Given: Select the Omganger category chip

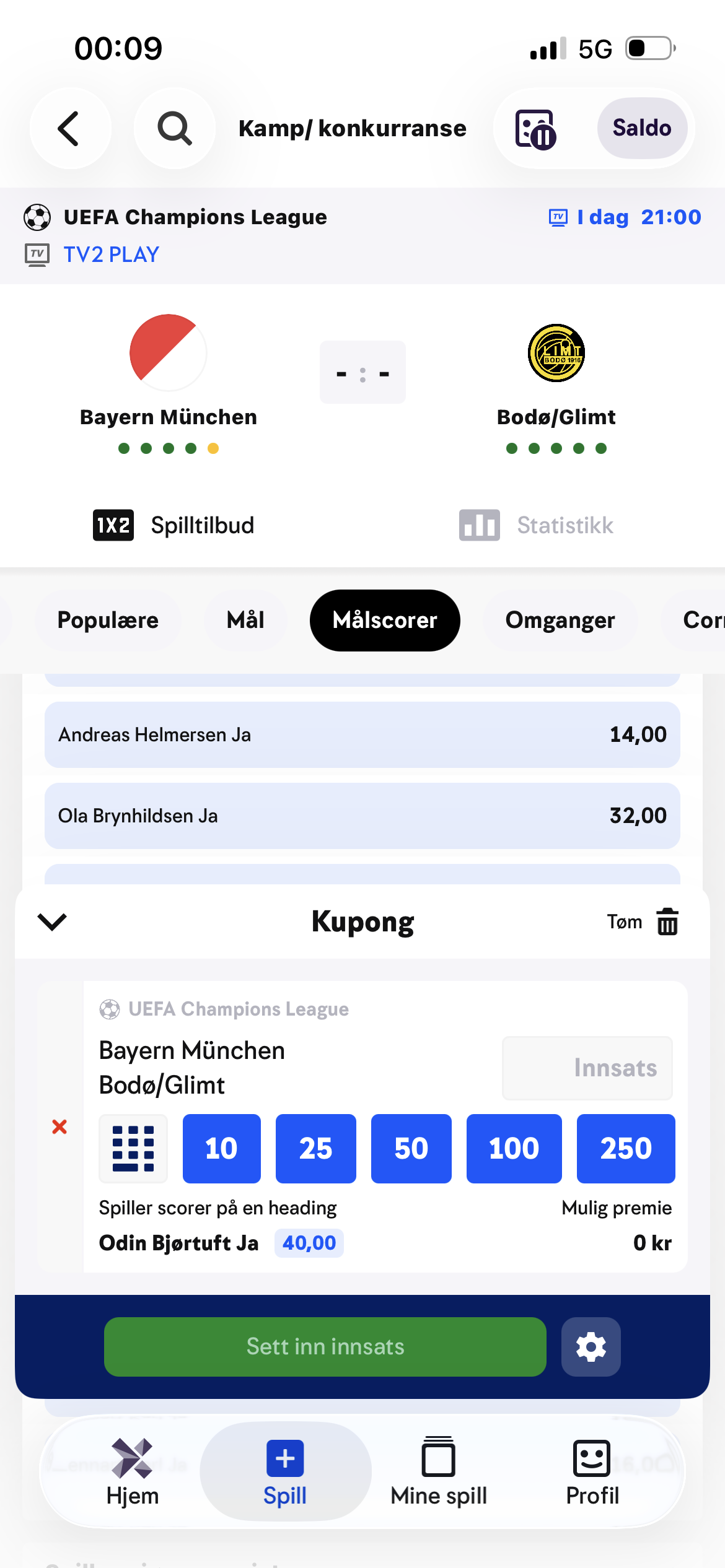Looking at the screenshot, I should click(x=560, y=620).
